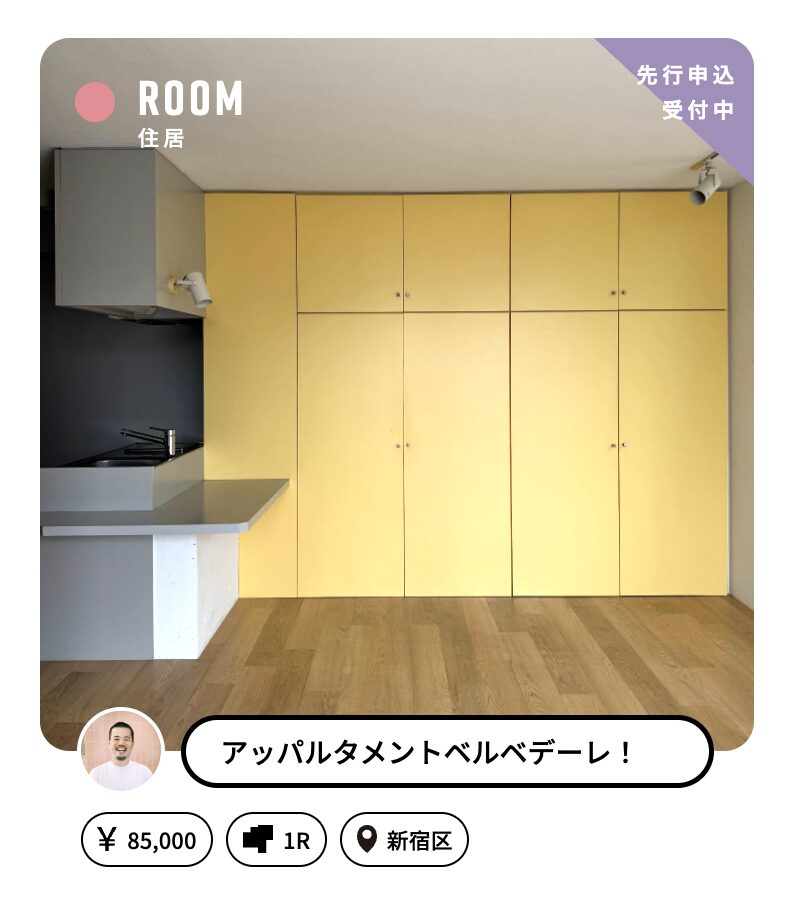798x904 pixels.
Task: Open the アッパルタメントベルベデーレ room listing
Action: click(446, 751)
